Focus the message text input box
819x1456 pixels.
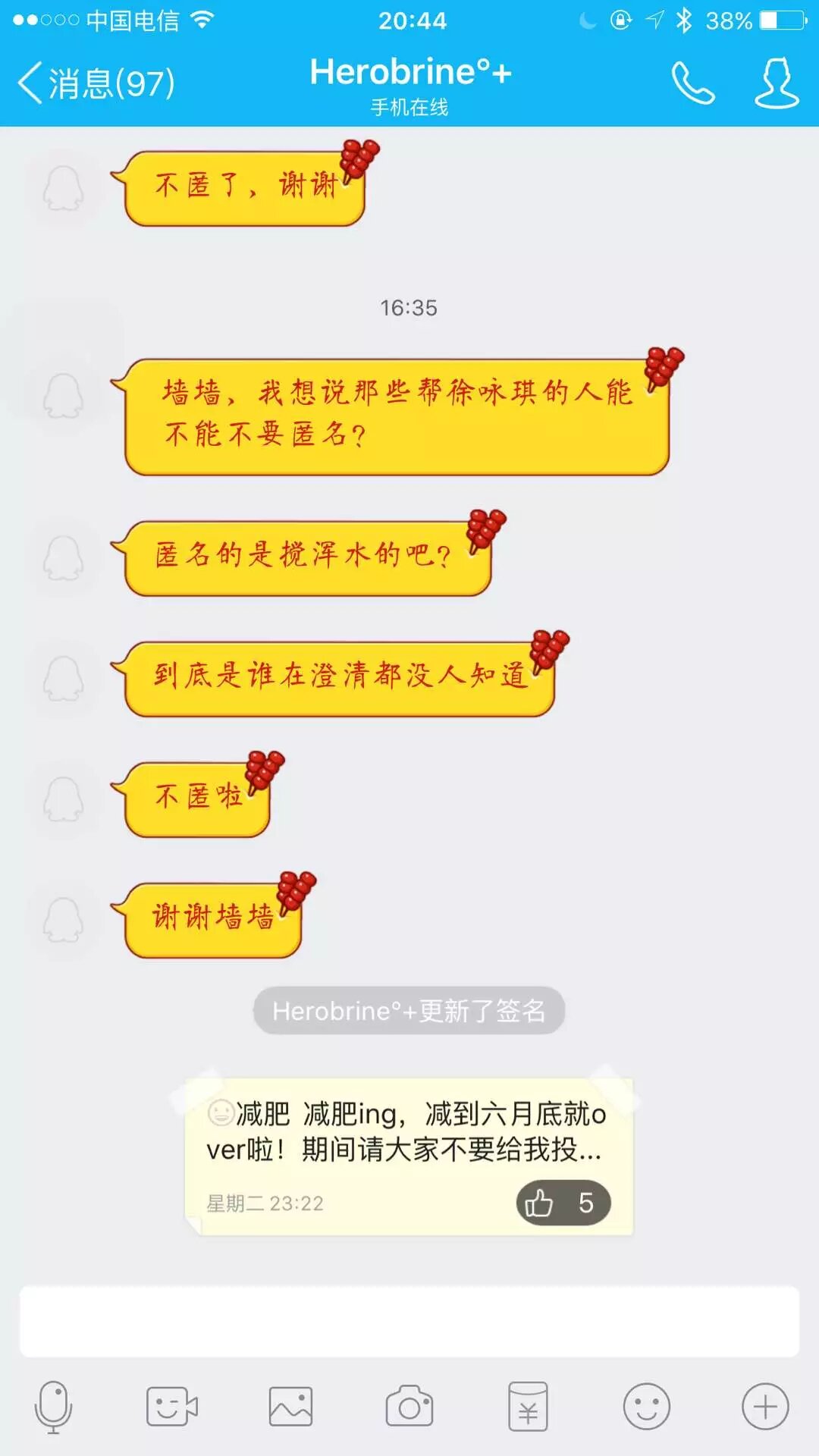pos(409,1321)
